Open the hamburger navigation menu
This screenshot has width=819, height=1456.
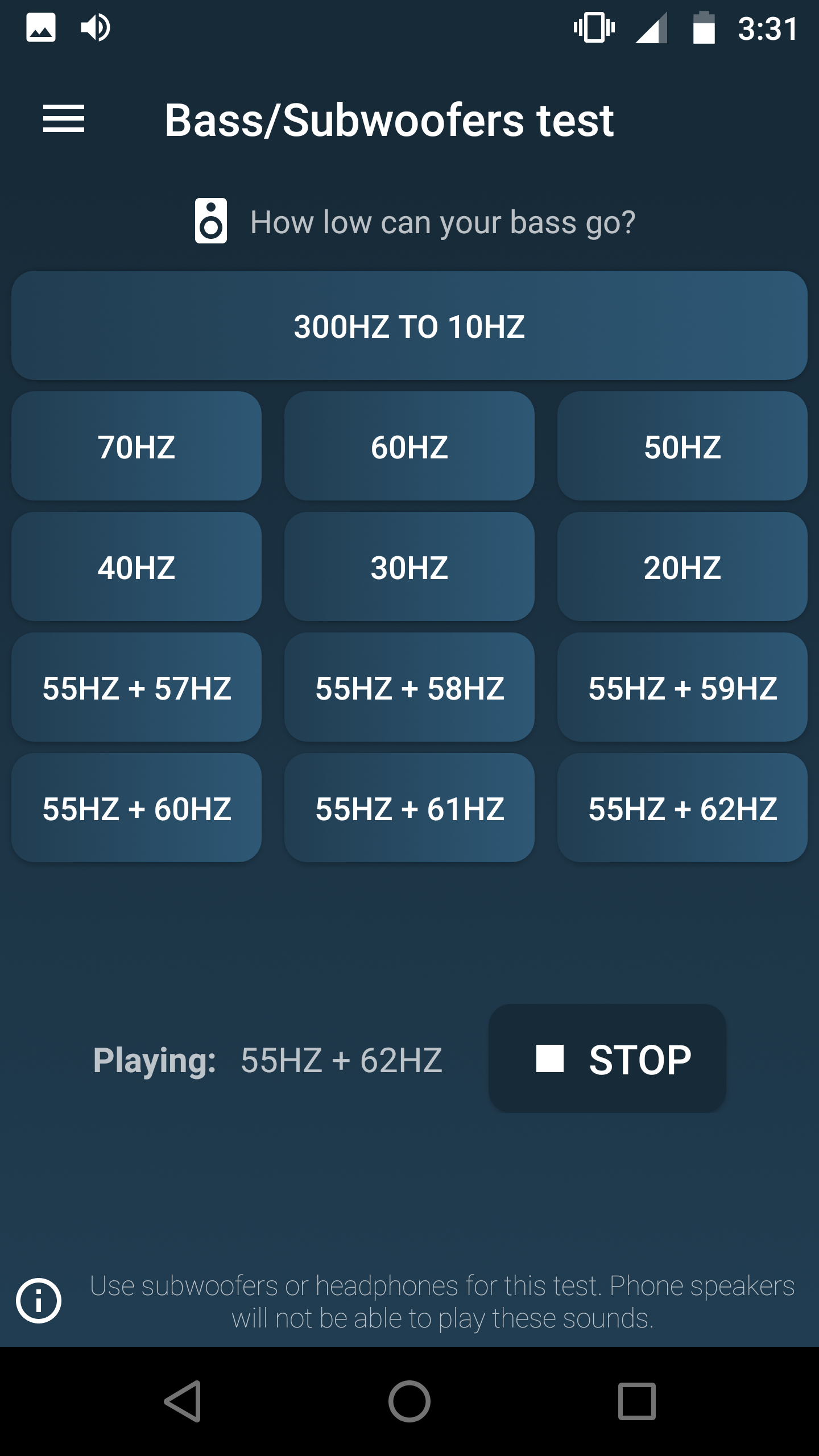64,119
